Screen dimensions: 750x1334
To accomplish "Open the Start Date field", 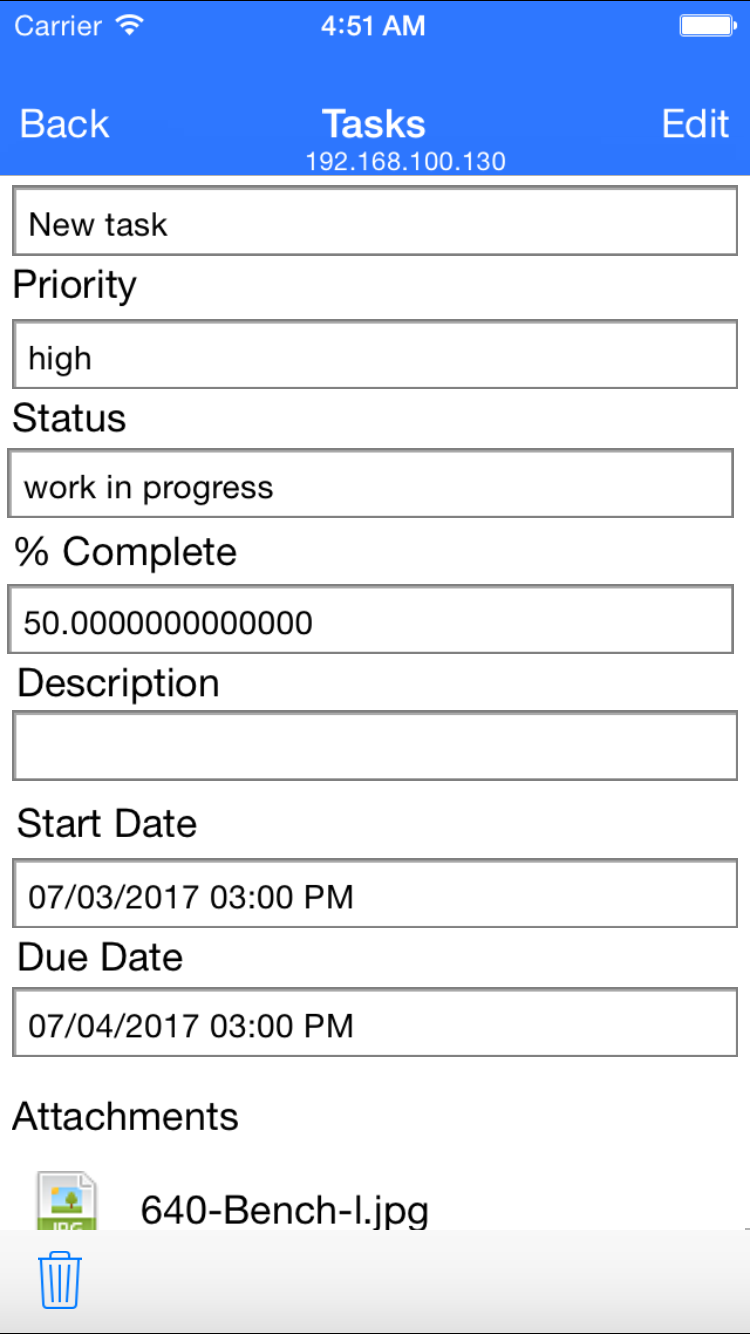I will (x=375, y=893).
